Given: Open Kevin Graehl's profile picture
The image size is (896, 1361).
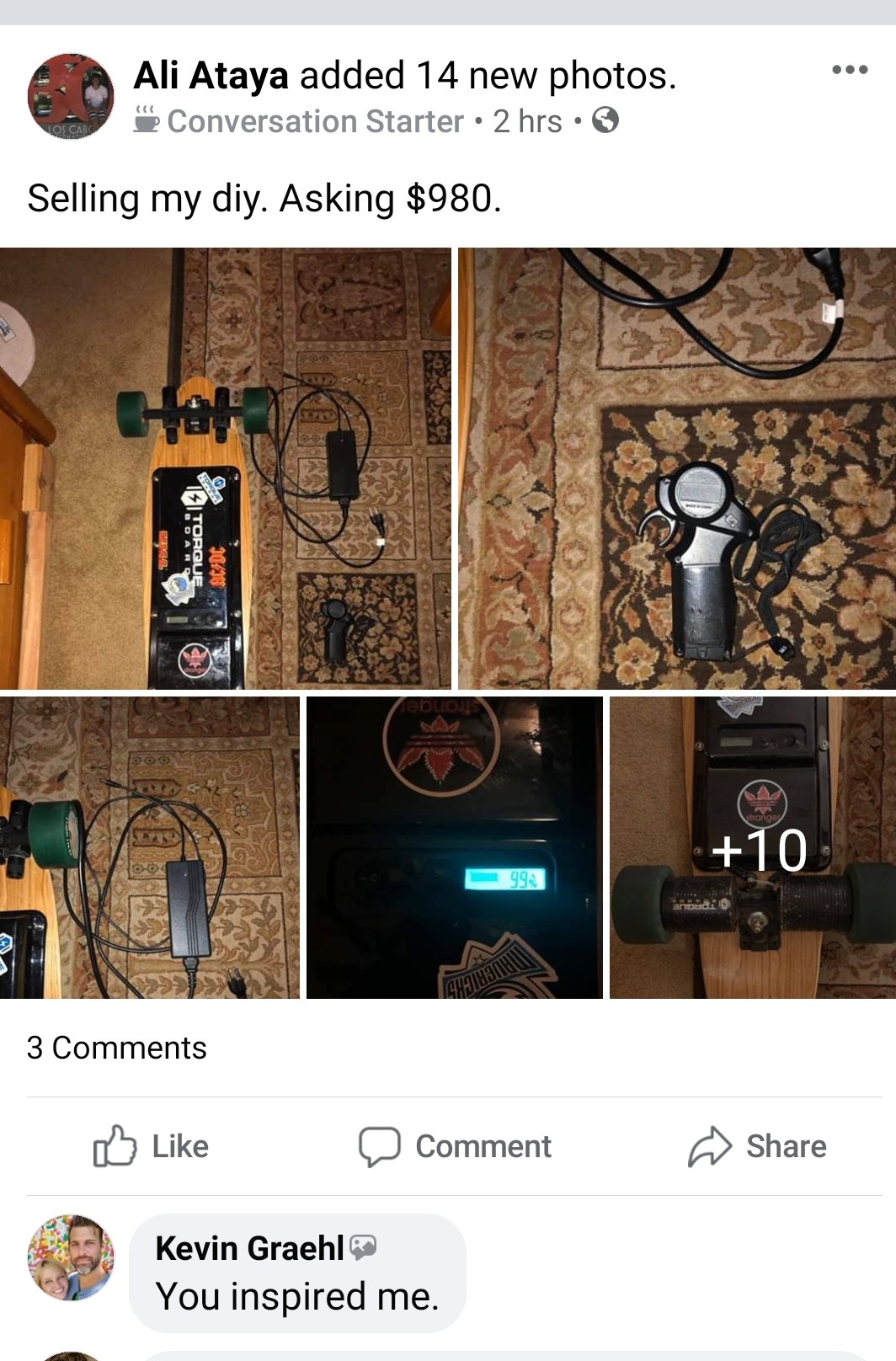Looking at the screenshot, I should (x=71, y=1257).
